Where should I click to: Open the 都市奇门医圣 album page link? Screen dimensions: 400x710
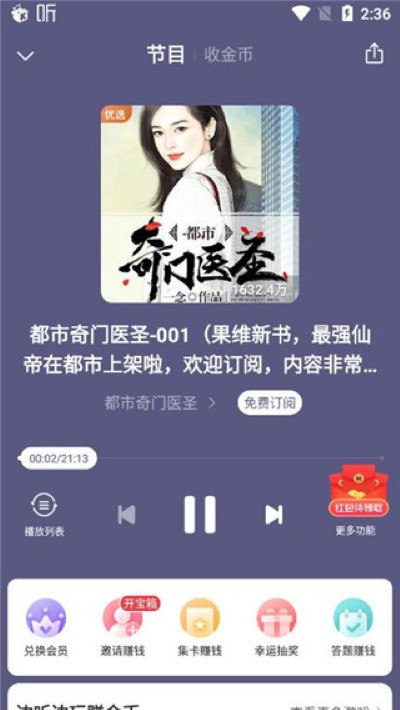160,403
